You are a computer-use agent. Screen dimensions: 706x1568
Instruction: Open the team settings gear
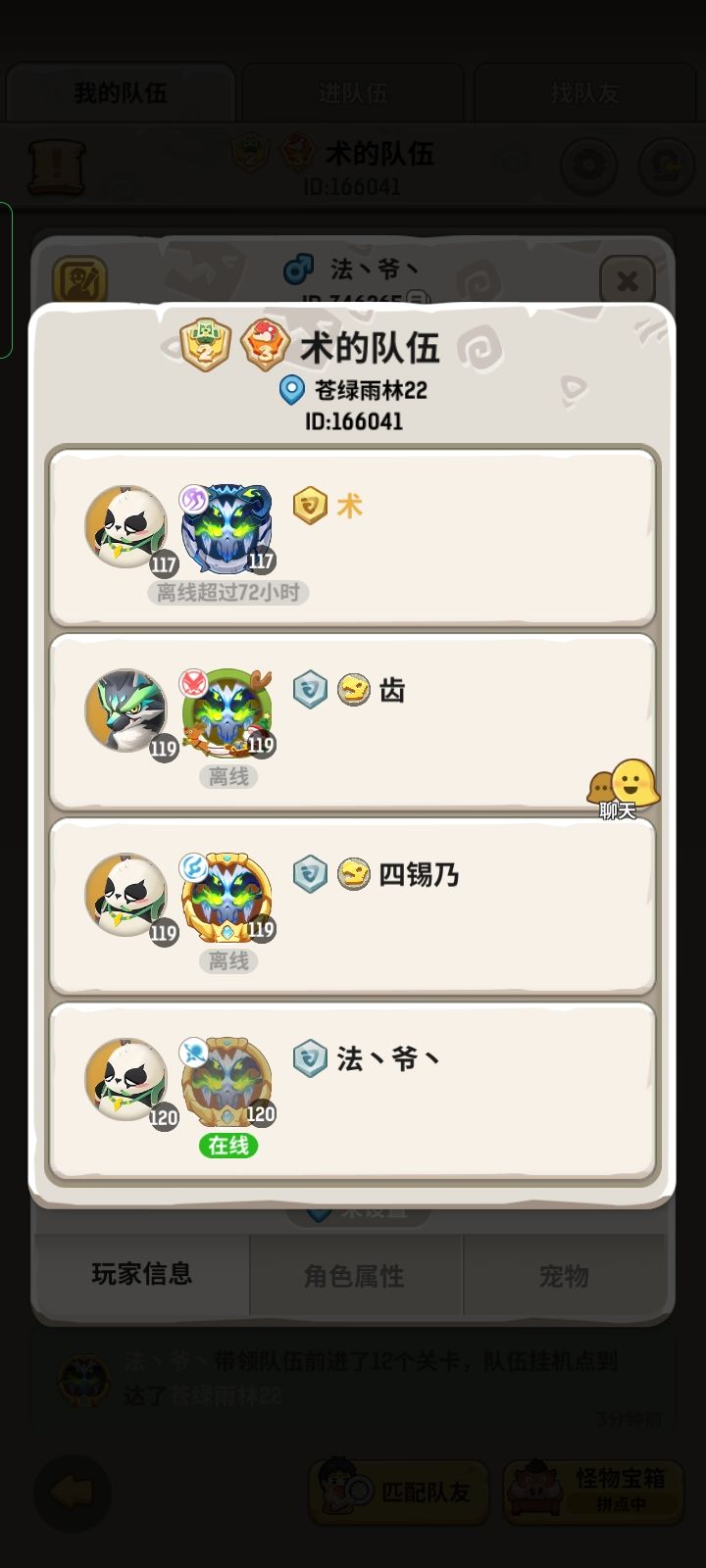click(587, 167)
